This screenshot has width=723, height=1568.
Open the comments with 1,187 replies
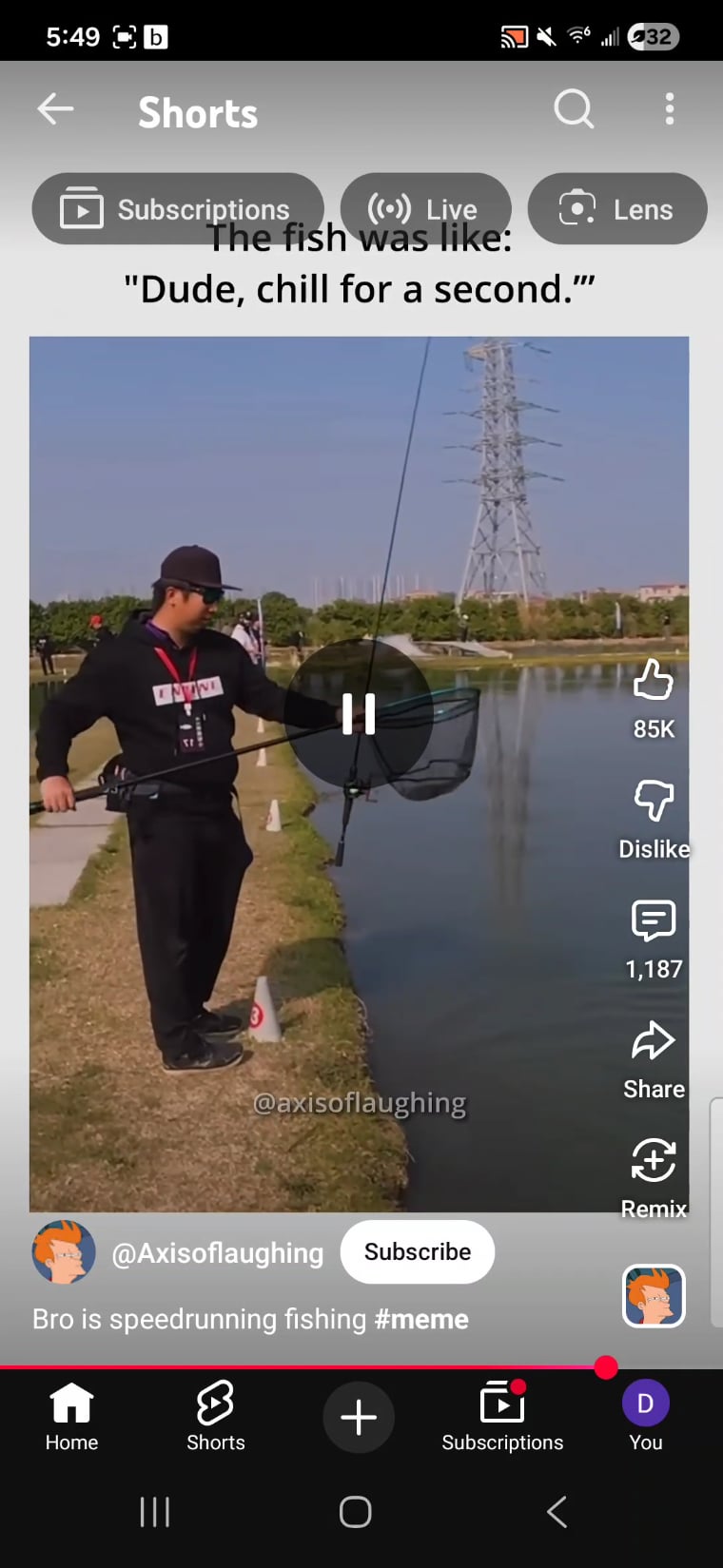pyautogui.click(x=654, y=921)
